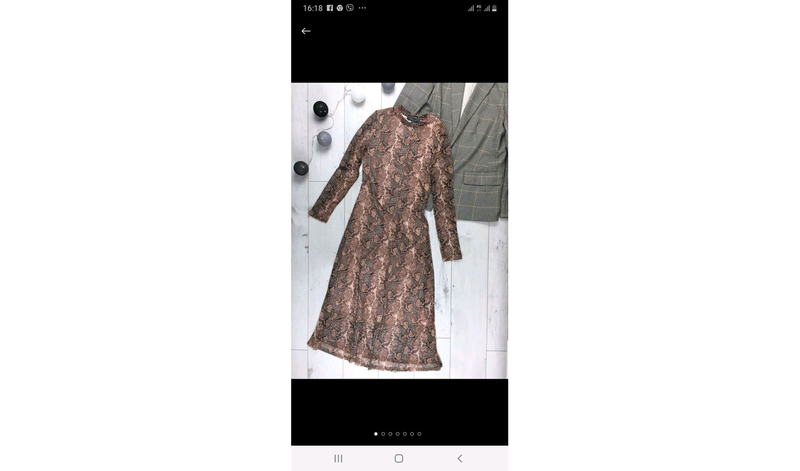Tap the dress photo in the viewer

[399, 230]
